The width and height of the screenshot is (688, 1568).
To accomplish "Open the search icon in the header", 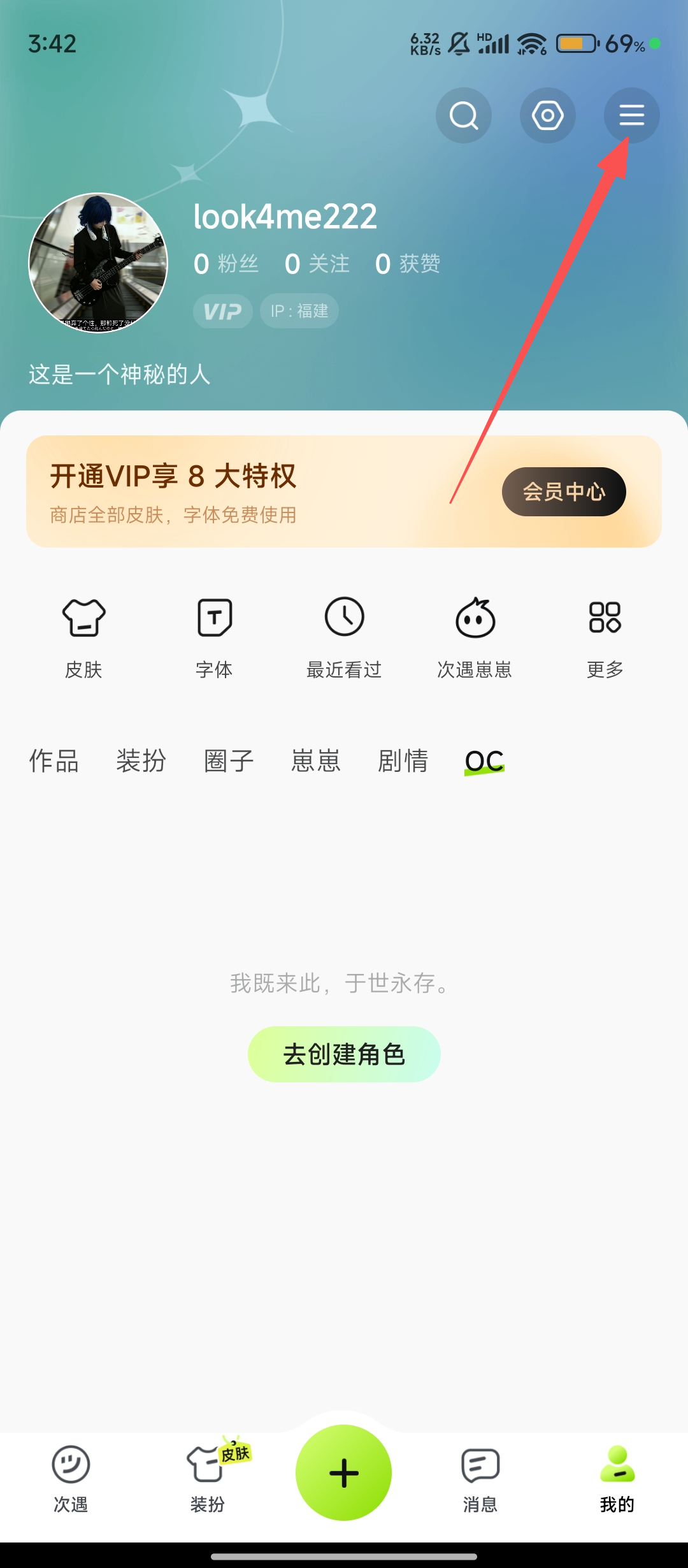I will [463, 115].
